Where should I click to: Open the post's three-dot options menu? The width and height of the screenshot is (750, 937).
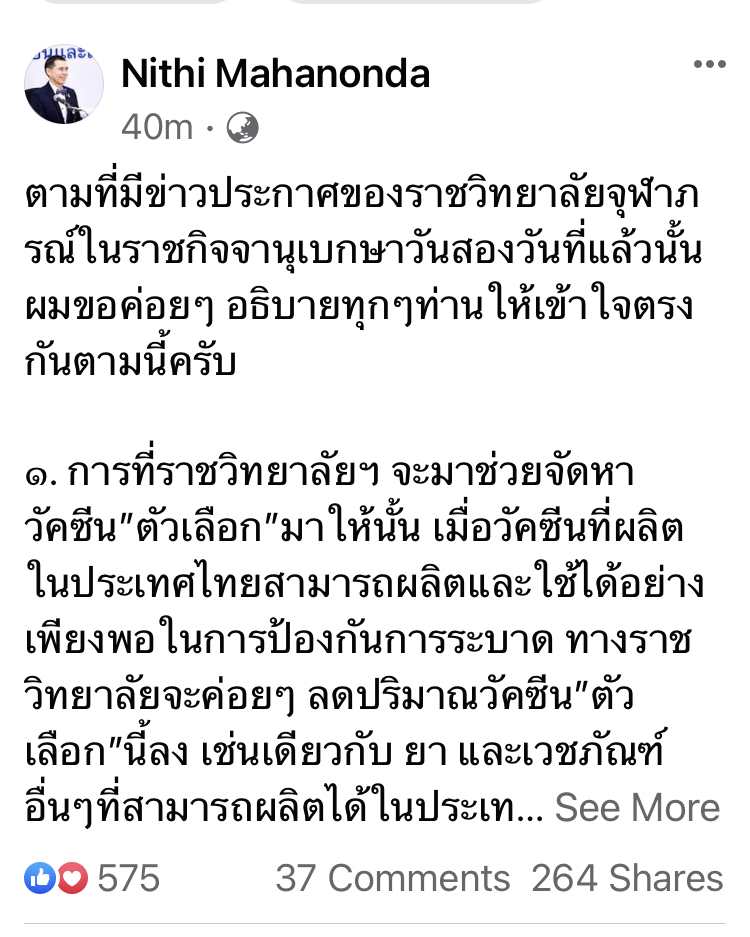[x=709, y=65]
